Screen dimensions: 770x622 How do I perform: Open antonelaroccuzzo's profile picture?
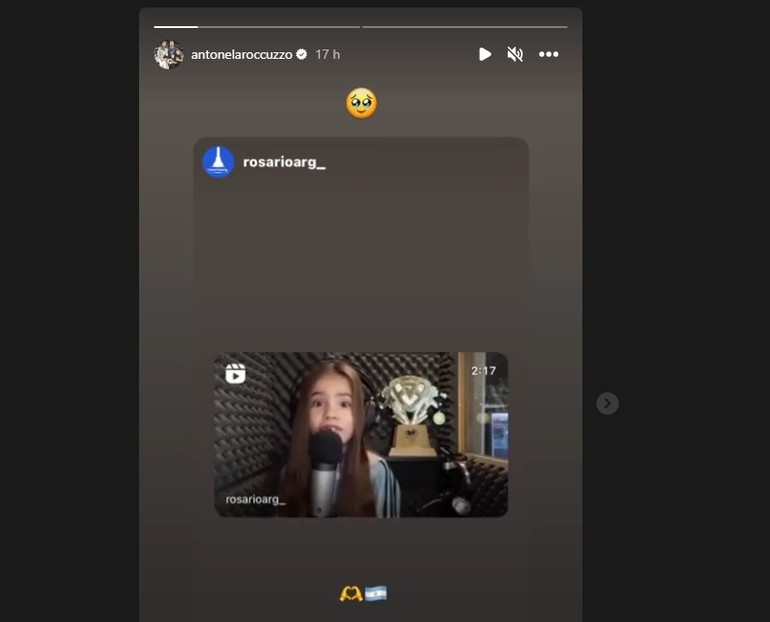(168, 54)
